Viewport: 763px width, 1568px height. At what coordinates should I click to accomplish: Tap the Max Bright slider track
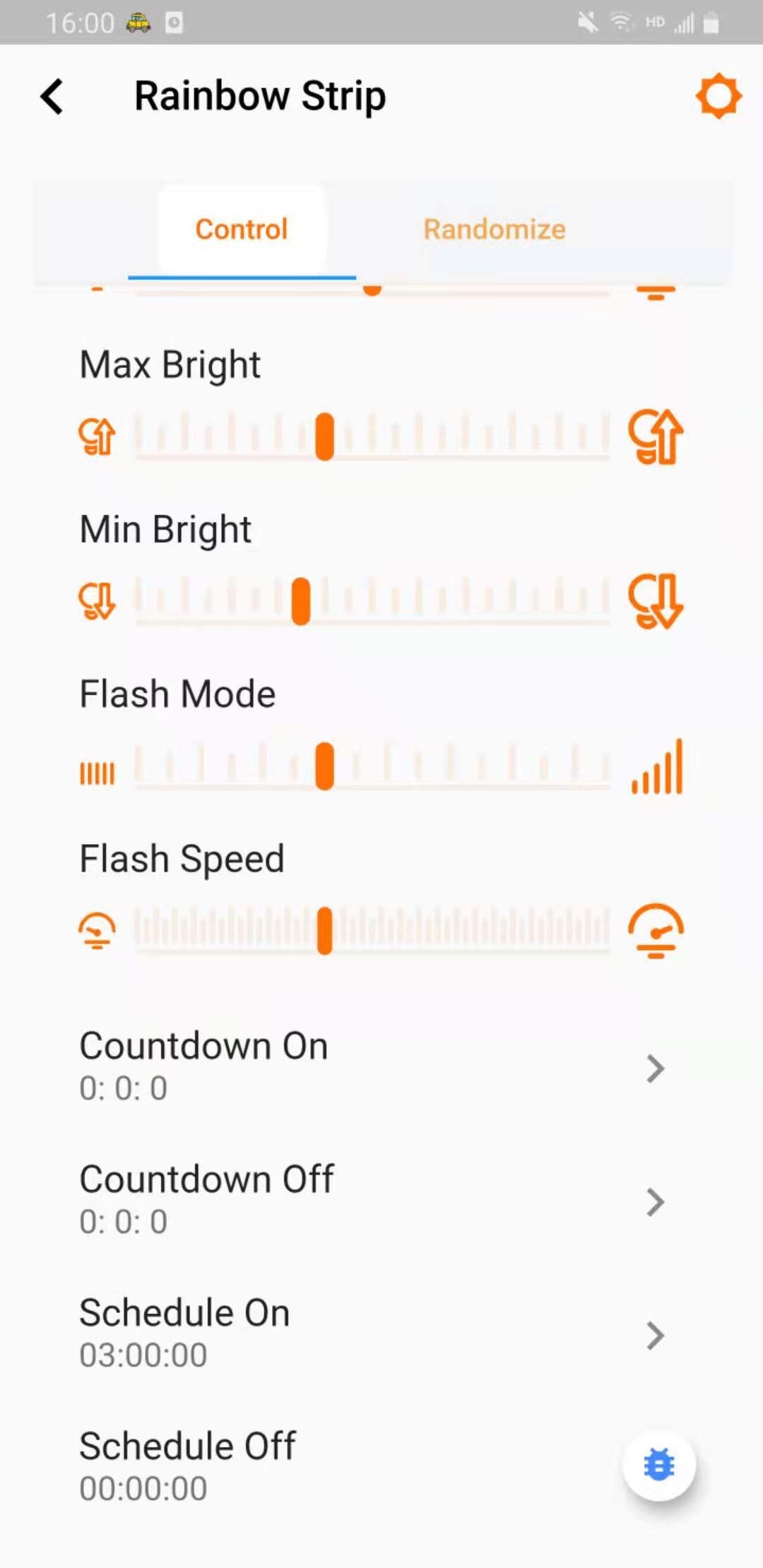tap(372, 436)
